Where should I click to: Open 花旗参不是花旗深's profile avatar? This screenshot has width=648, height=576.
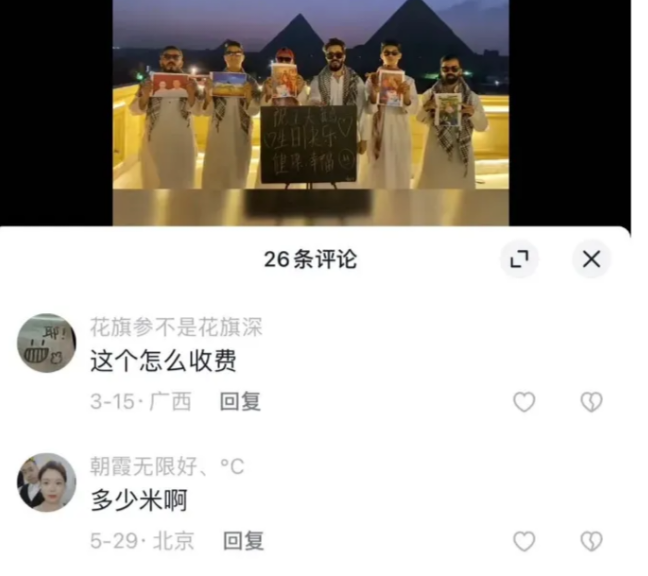coord(46,343)
